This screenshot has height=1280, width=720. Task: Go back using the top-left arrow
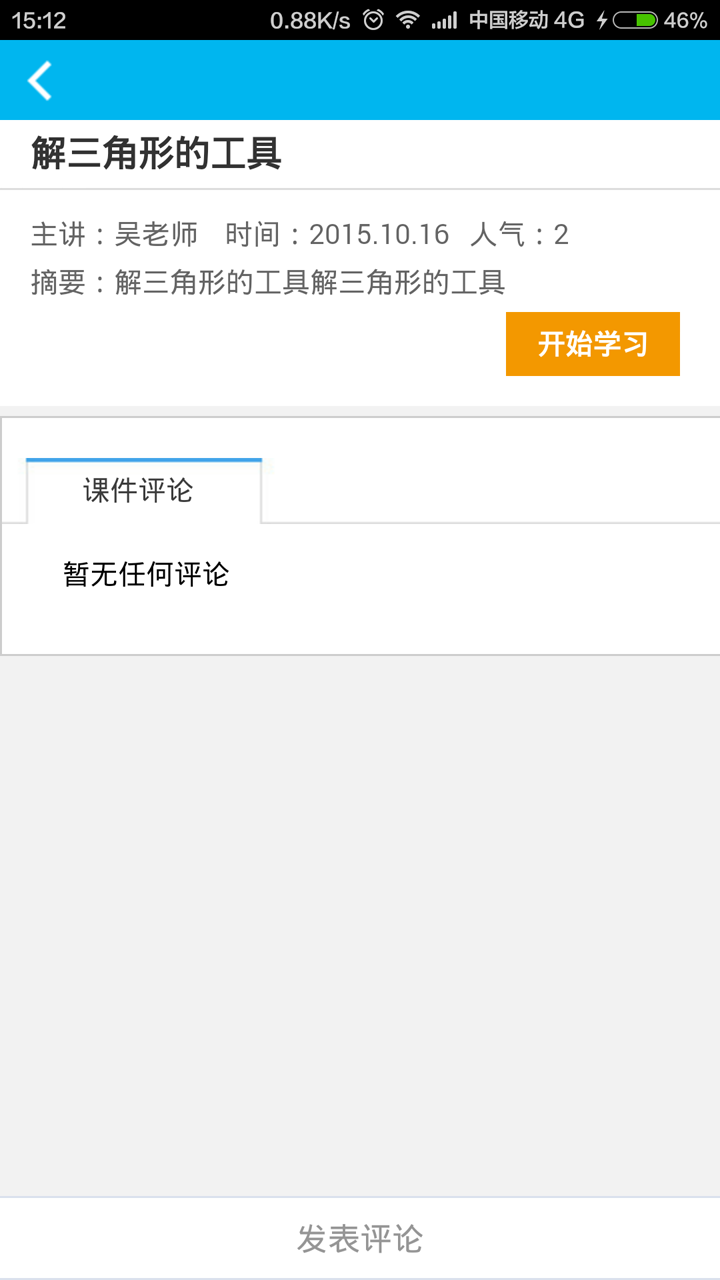pos(40,81)
